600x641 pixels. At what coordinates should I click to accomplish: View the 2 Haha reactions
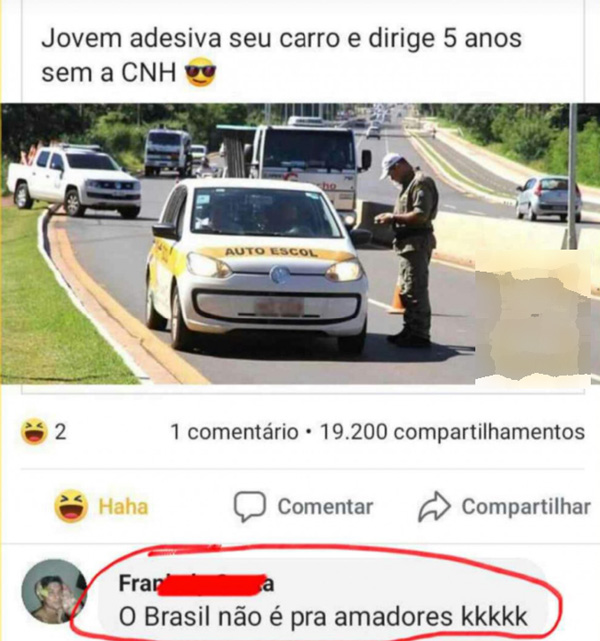43,432
